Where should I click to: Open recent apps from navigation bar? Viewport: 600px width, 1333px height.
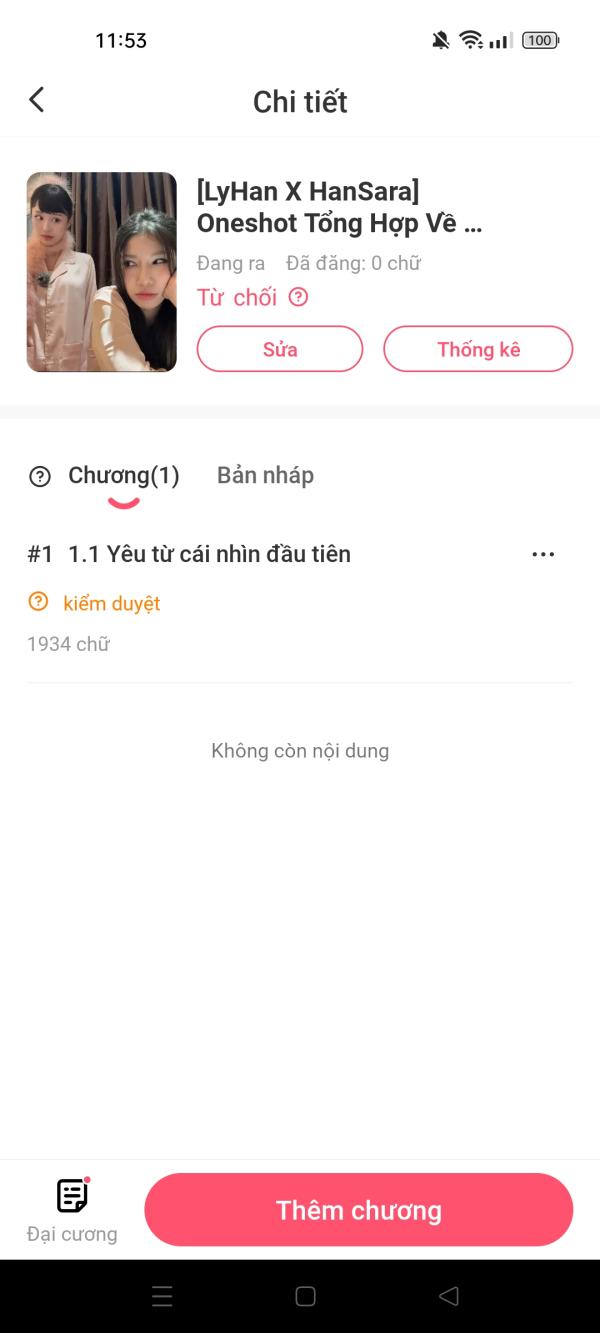coord(162,1296)
